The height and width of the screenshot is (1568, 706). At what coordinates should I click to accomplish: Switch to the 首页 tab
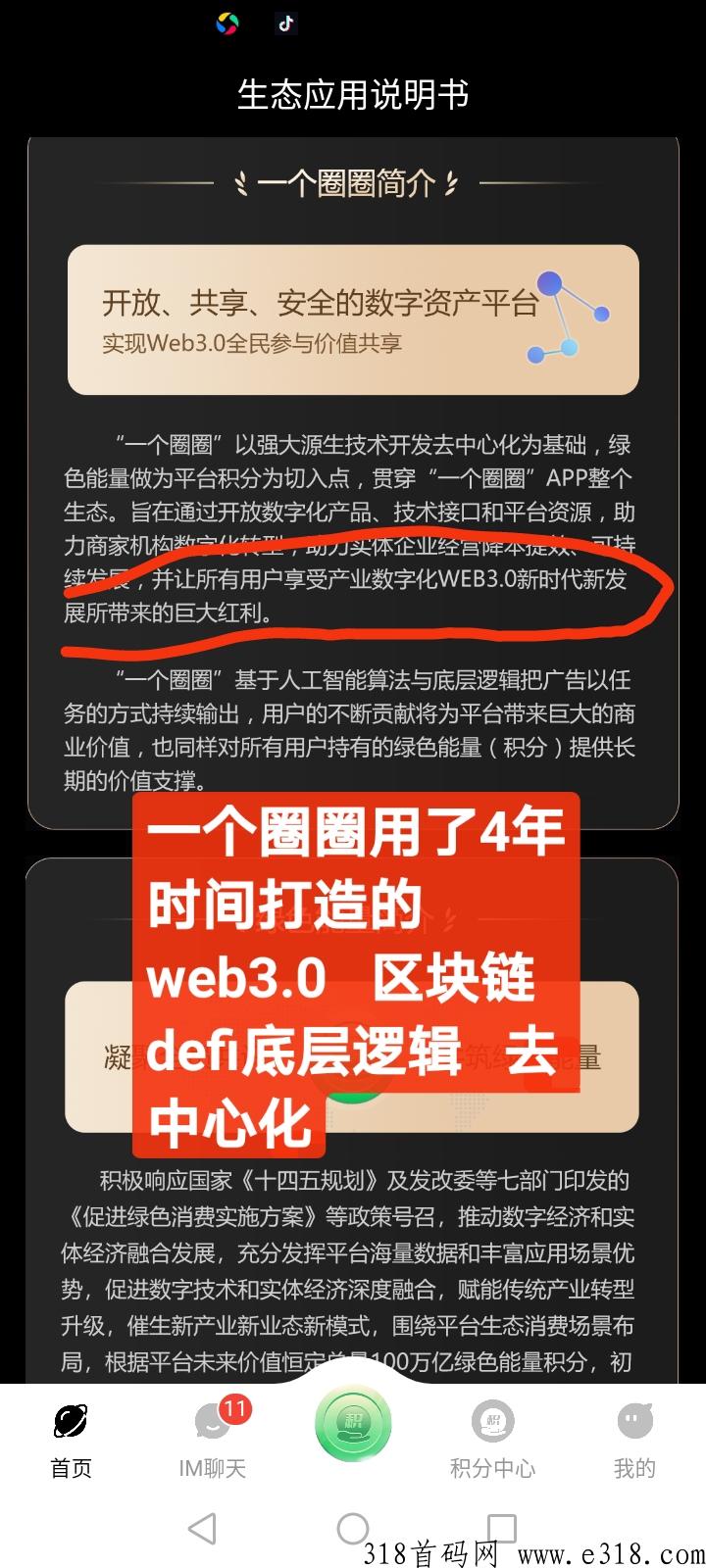[x=71, y=1439]
